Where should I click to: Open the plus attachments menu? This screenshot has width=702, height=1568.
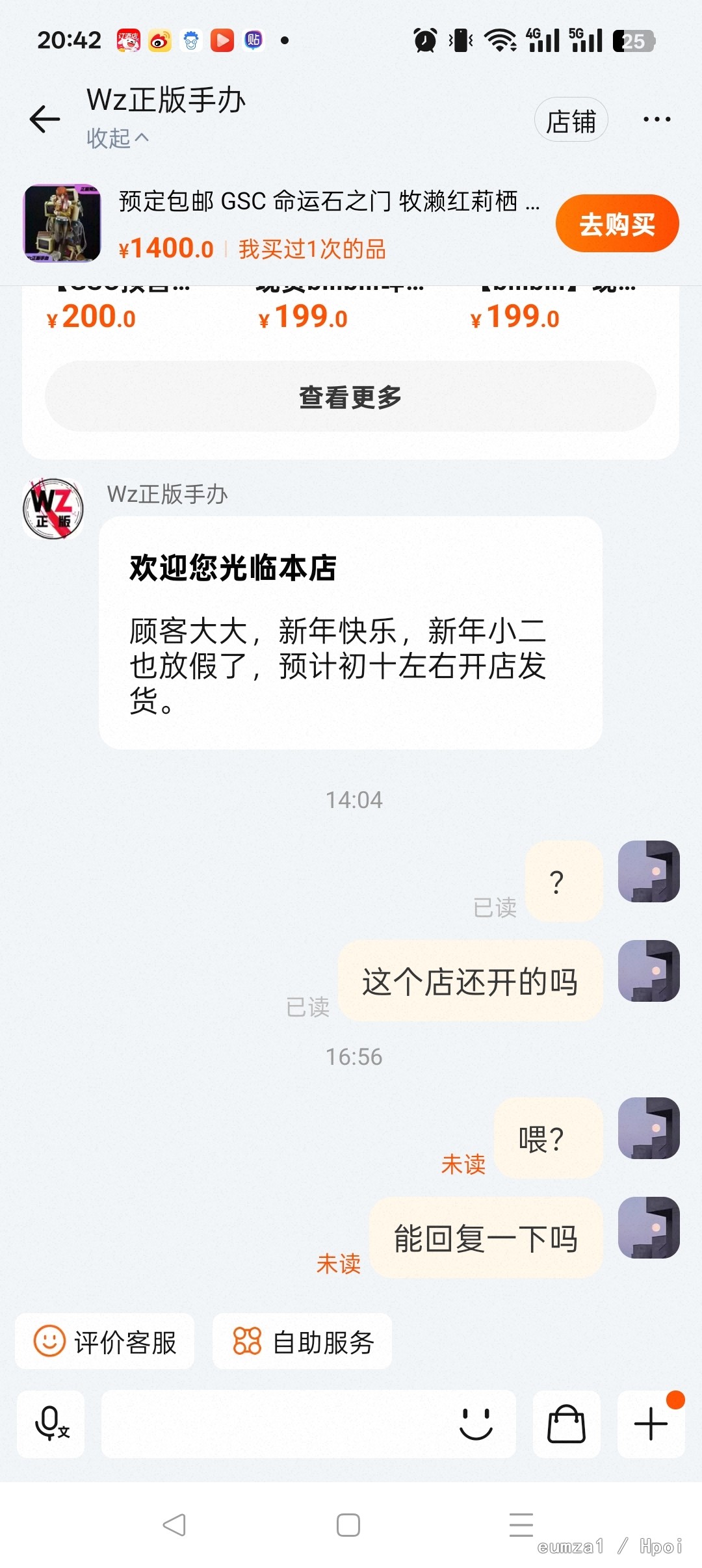651,1424
